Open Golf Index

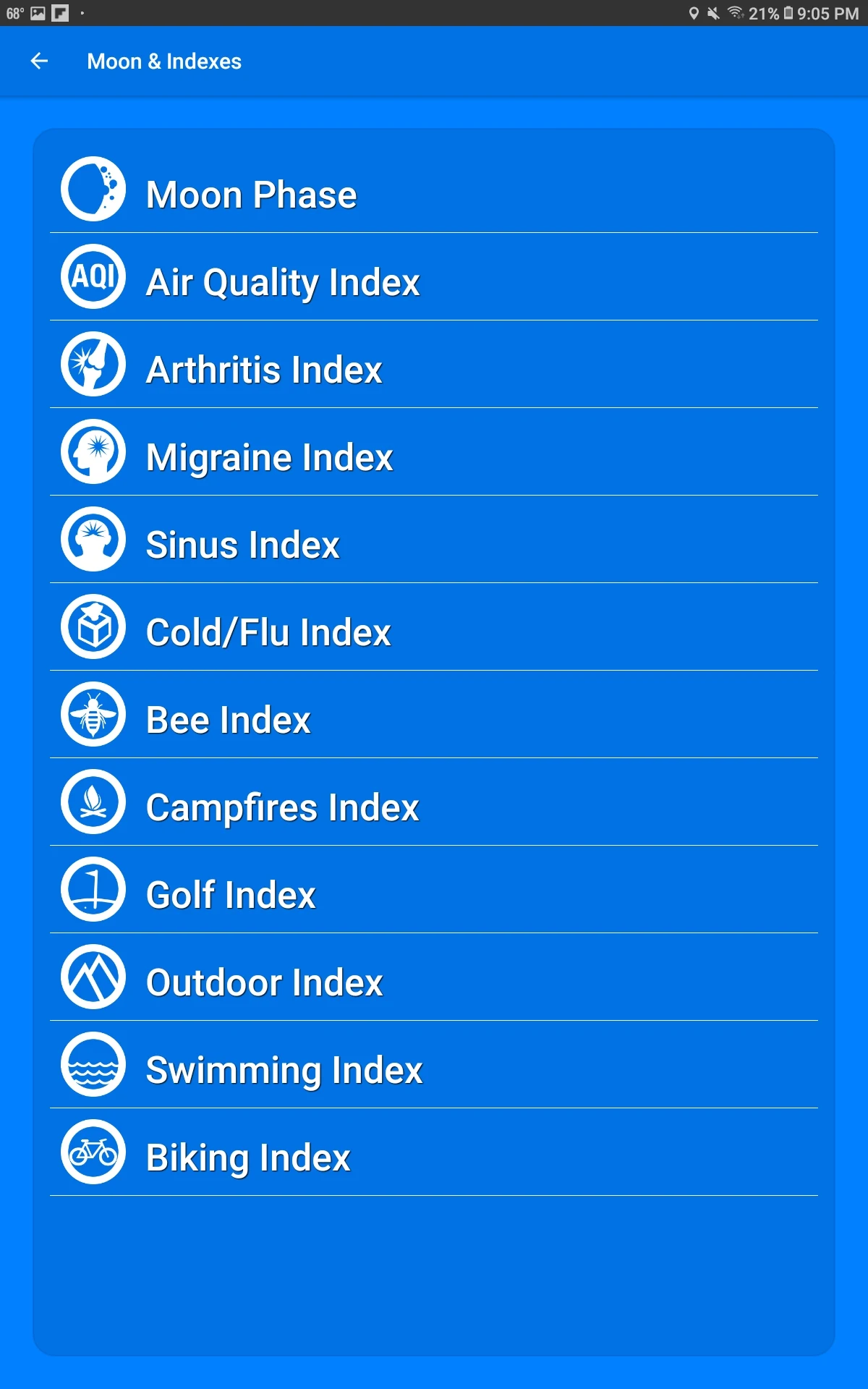[434, 890]
